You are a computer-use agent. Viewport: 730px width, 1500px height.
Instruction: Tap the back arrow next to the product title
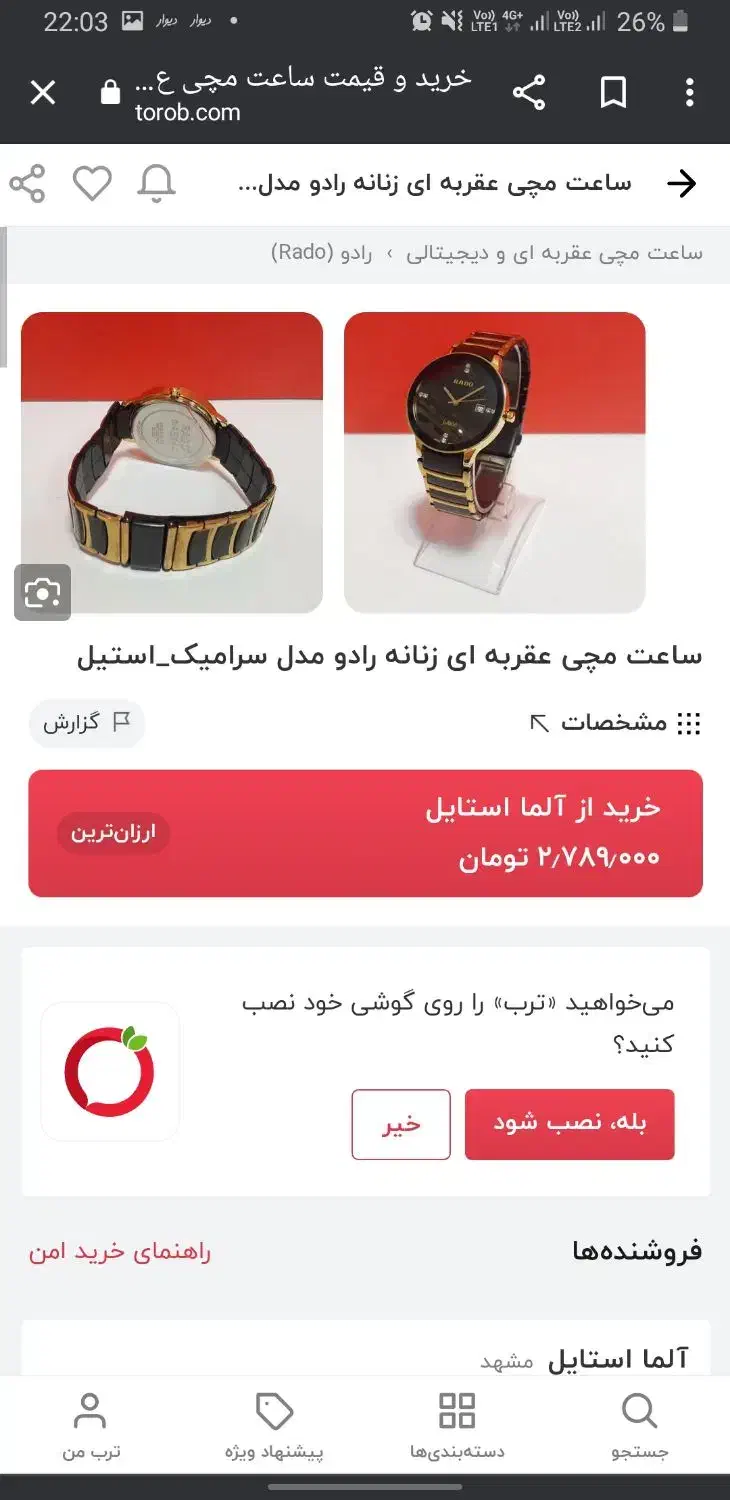pos(684,183)
